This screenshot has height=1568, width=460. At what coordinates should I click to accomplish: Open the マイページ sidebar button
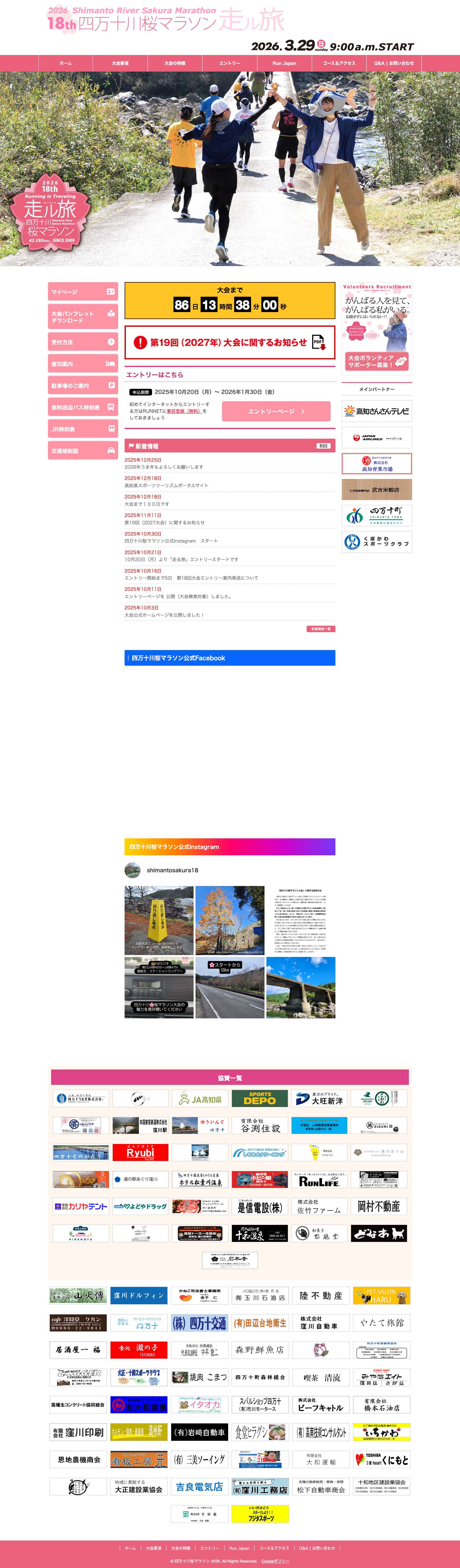point(83,292)
